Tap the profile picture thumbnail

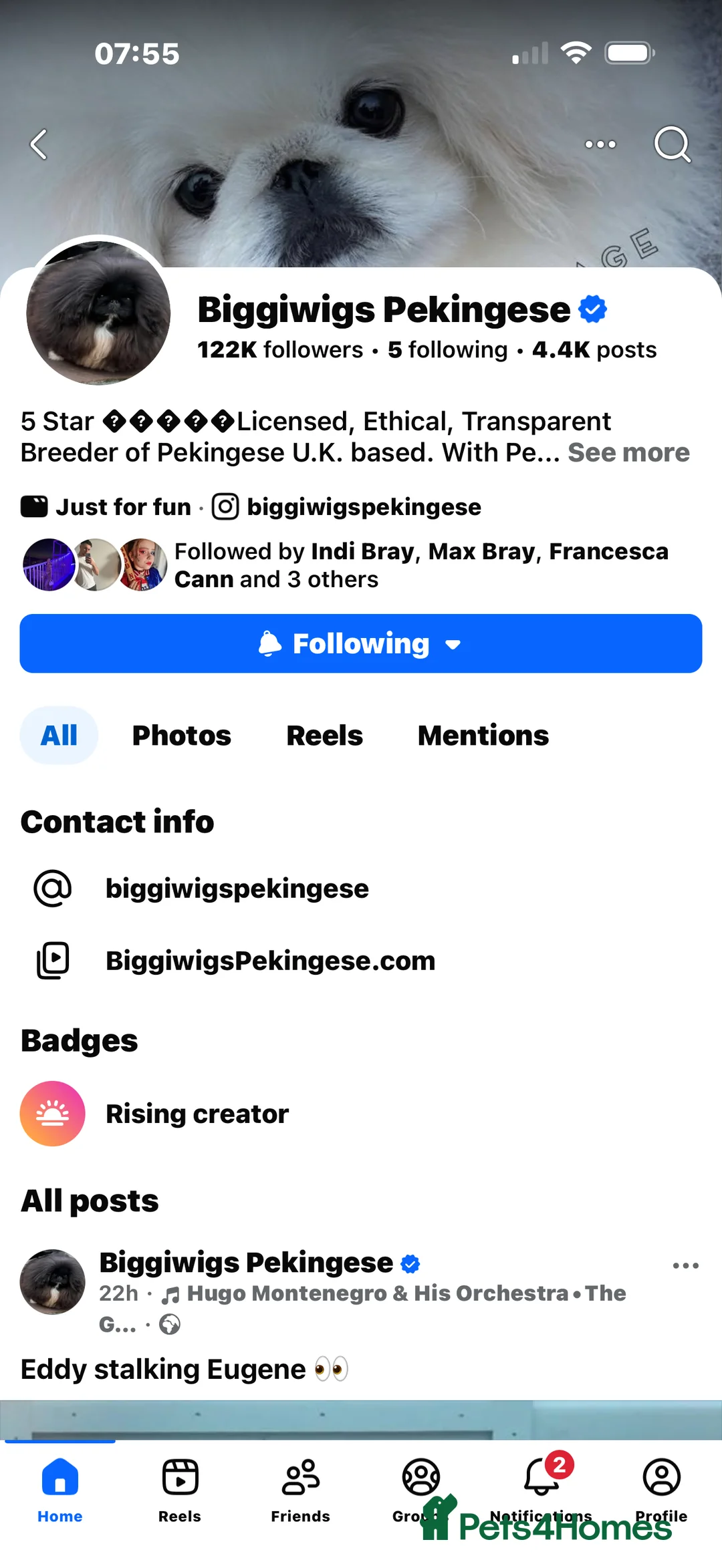coord(99,314)
